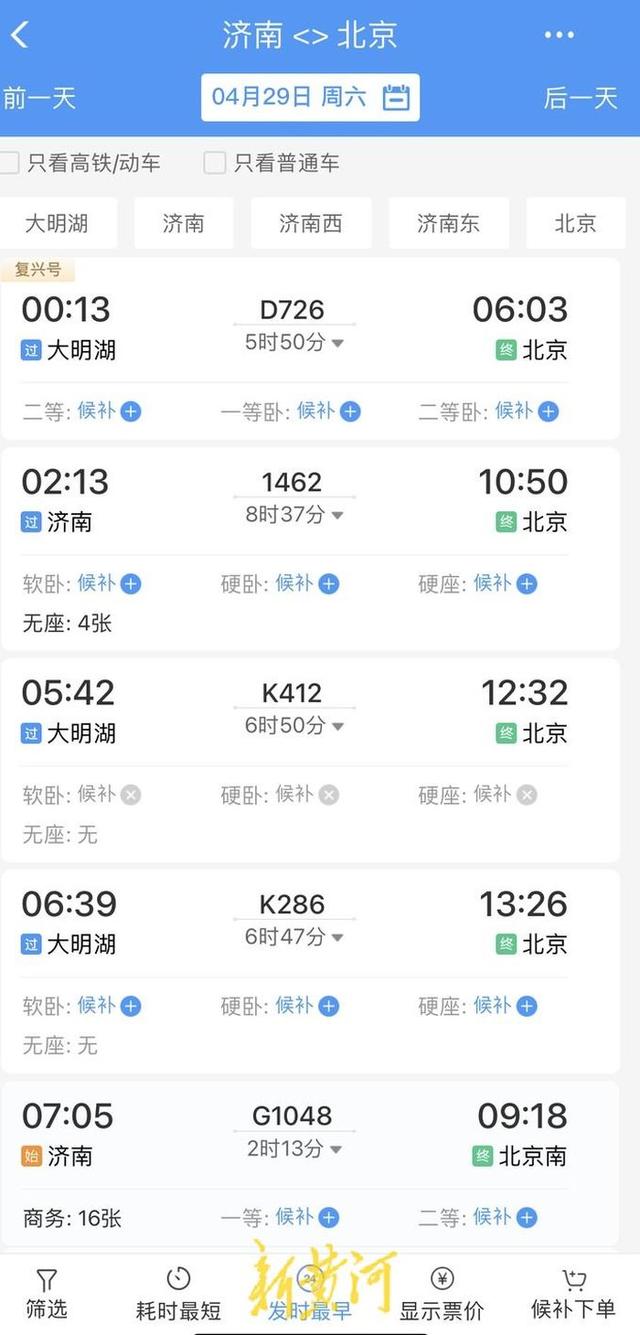The width and height of the screenshot is (640, 1335).
Task: Expand the K412 stop details arrow
Action: pyautogui.click(x=338, y=726)
